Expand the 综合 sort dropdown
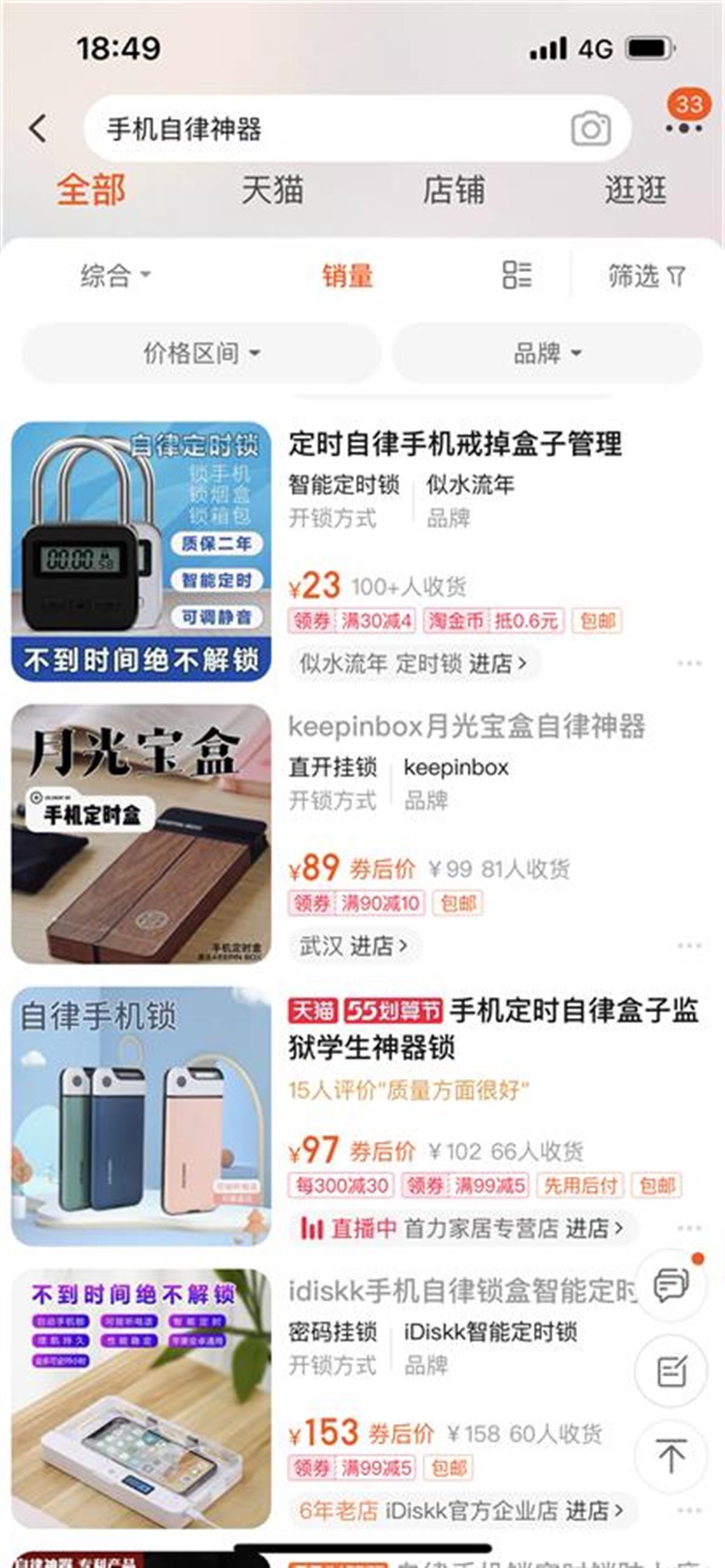Screen dimensions: 725x1568 114,275
